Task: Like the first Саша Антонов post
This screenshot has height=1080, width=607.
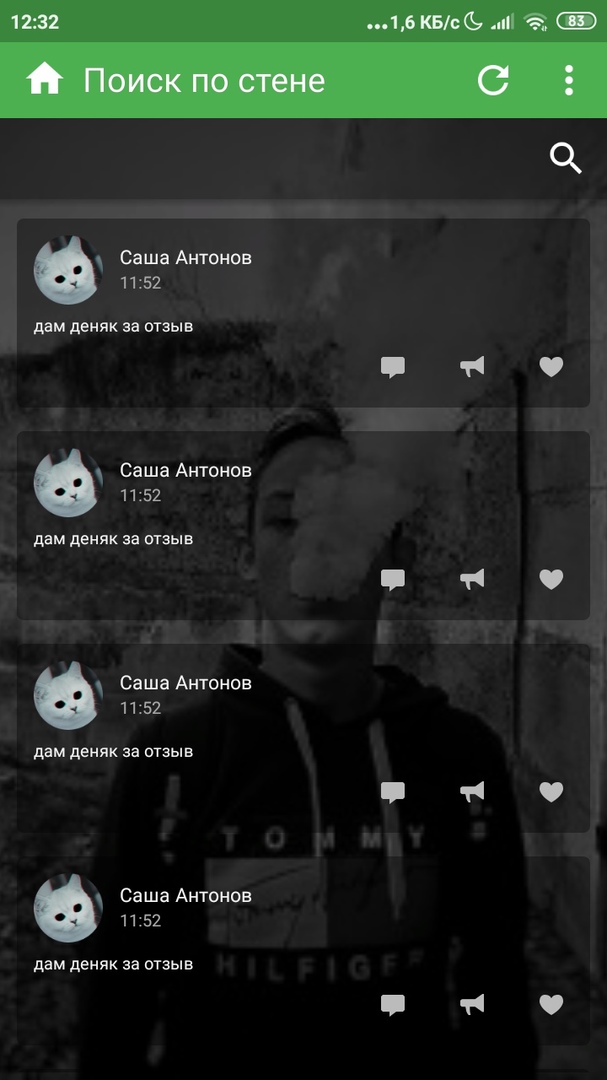Action: pyautogui.click(x=551, y=367)
